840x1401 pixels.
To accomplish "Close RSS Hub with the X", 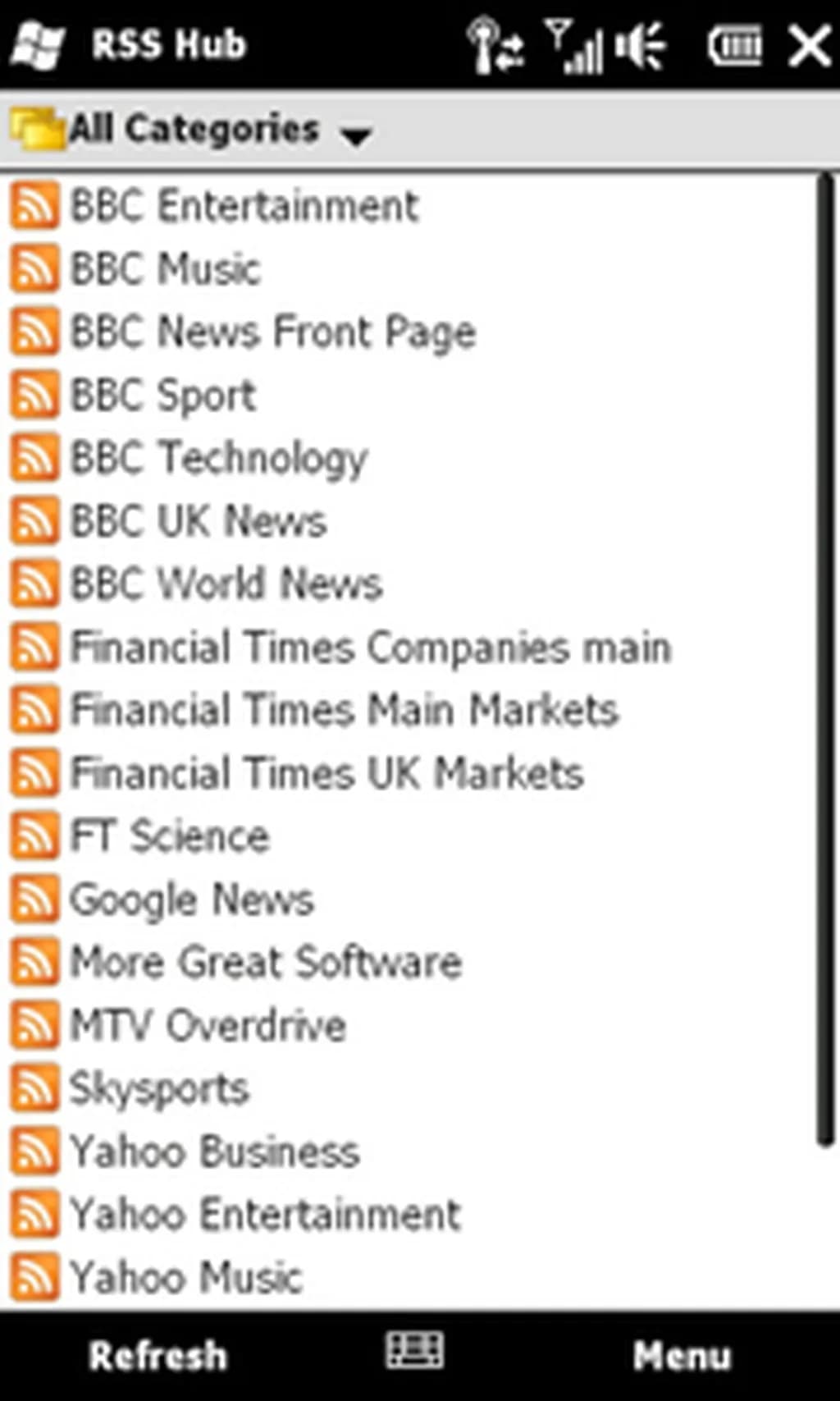I will click(x=809, y=45).
